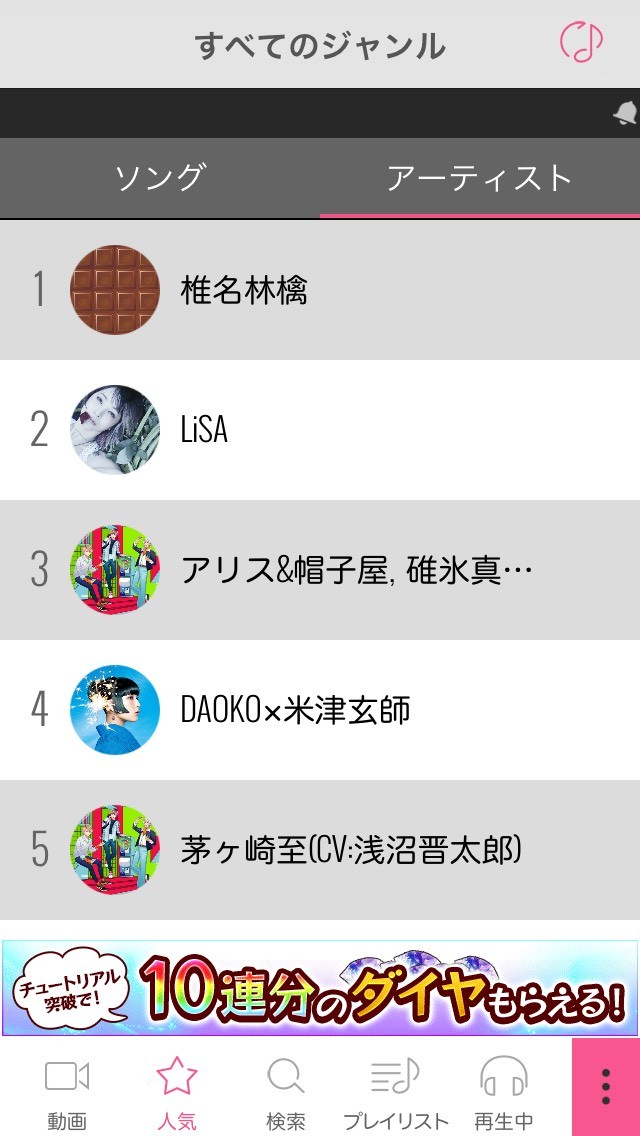This screenshot has width=640, height=1136.
Task: Open the アリス&帽子屋 artist row
Action: click(320, 570)
